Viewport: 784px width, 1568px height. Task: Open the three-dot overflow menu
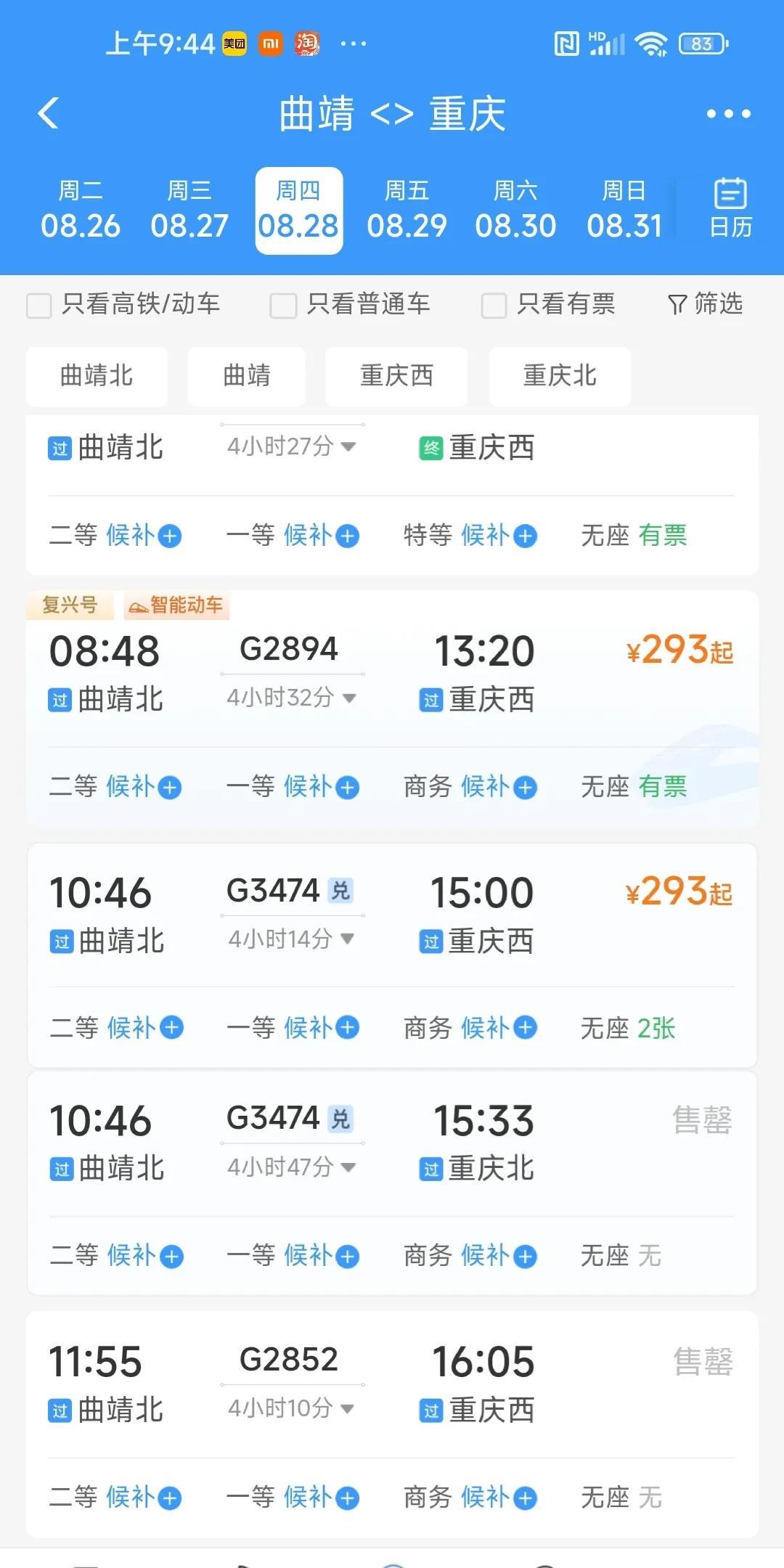[x=728, y=114]
